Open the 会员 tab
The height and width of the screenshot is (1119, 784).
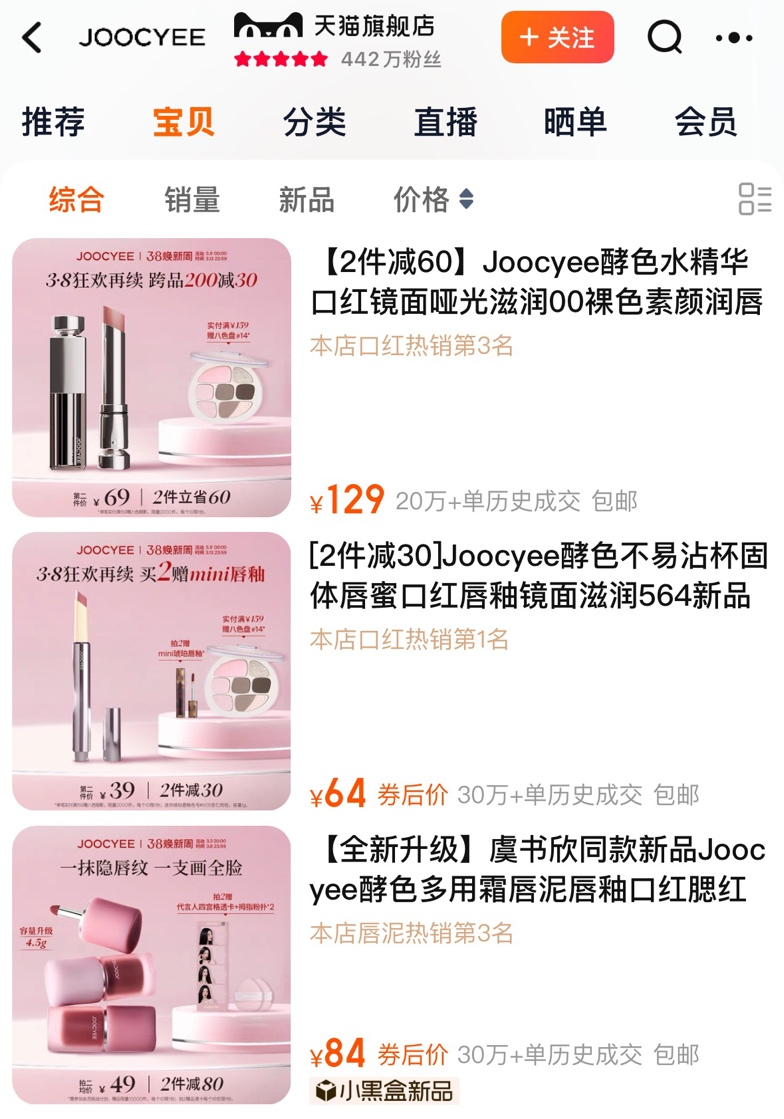click(706, 121)
